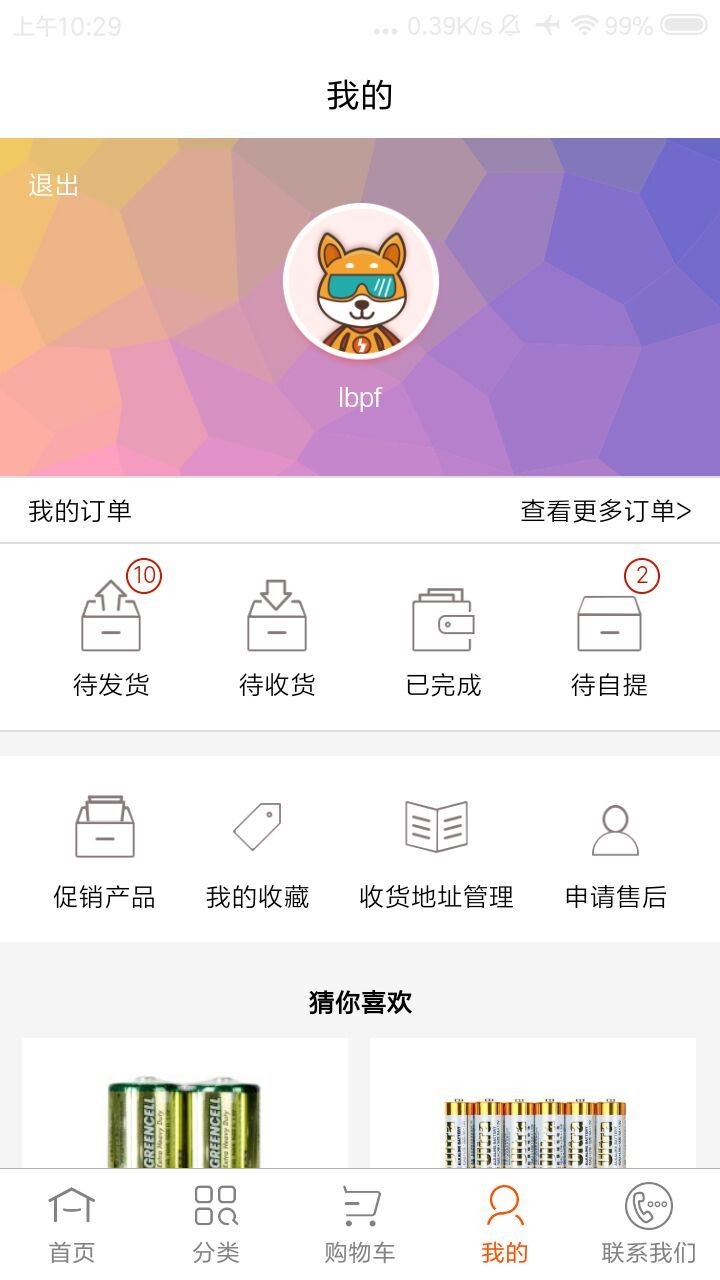Screen dimensions: 720x1280
Task: Open the 待发货 pending shipment orders icon
Action: click(110, 620)
